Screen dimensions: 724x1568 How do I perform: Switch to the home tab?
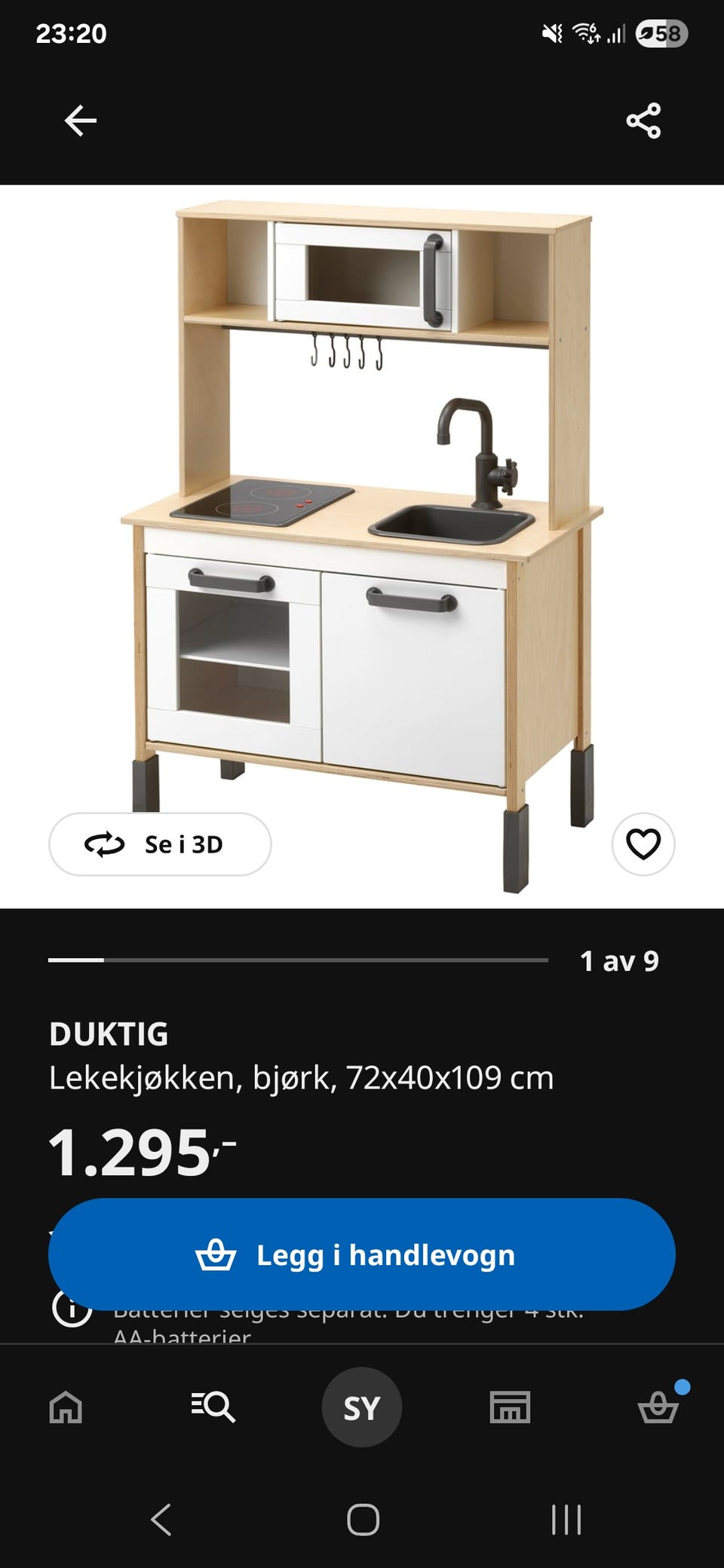(x=66, y=1407)
